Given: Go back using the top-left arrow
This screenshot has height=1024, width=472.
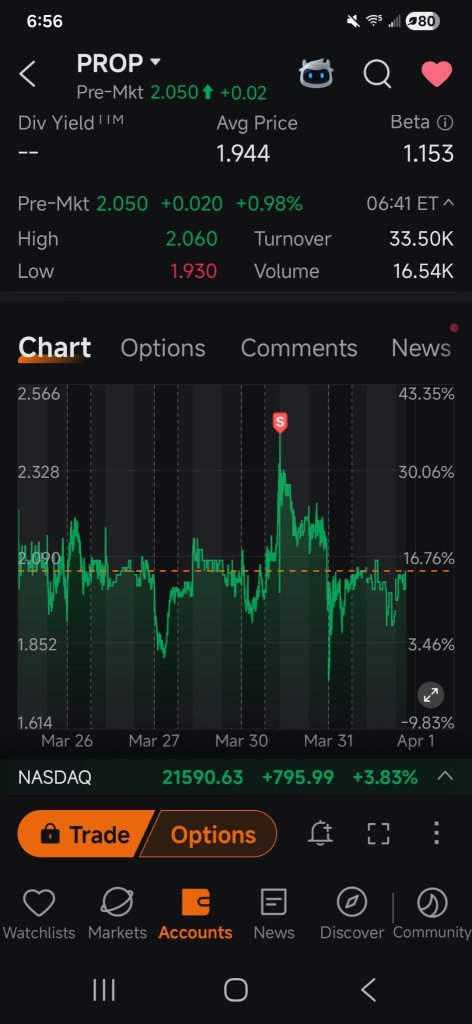Looking at the screenshot, I should [x=27, y=74].
